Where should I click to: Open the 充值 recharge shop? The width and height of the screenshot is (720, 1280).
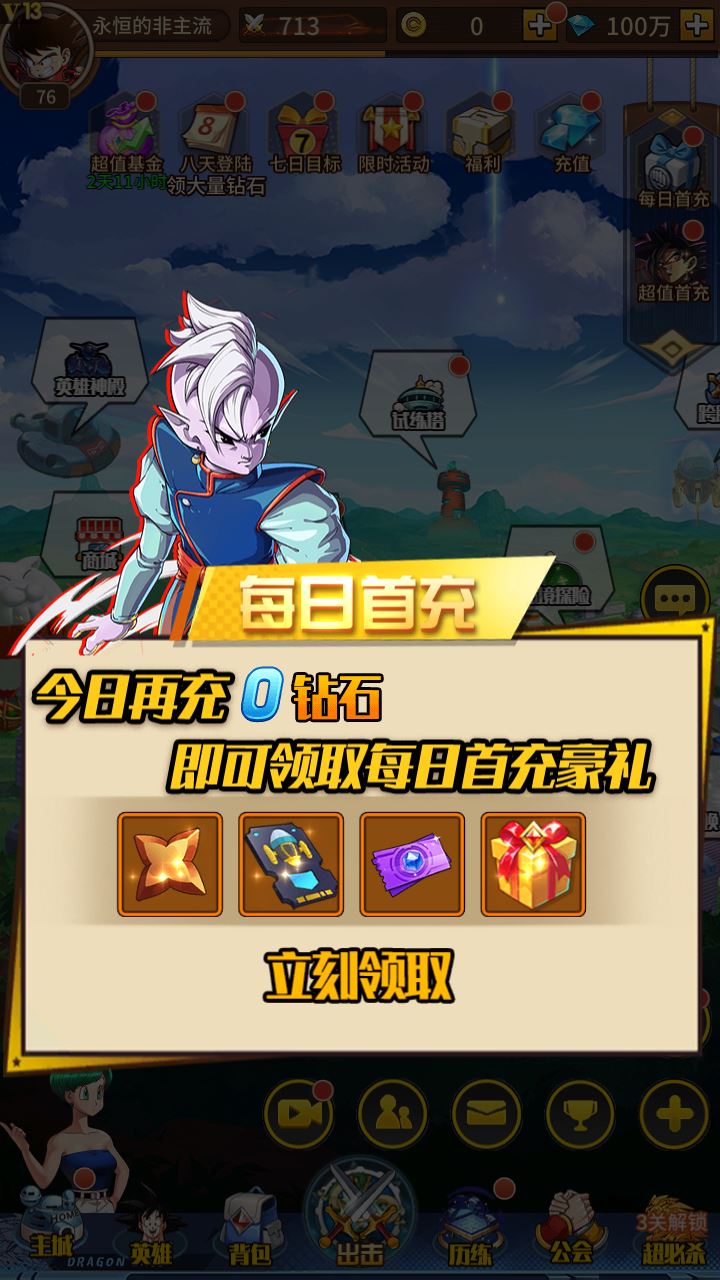click(571, 135)
